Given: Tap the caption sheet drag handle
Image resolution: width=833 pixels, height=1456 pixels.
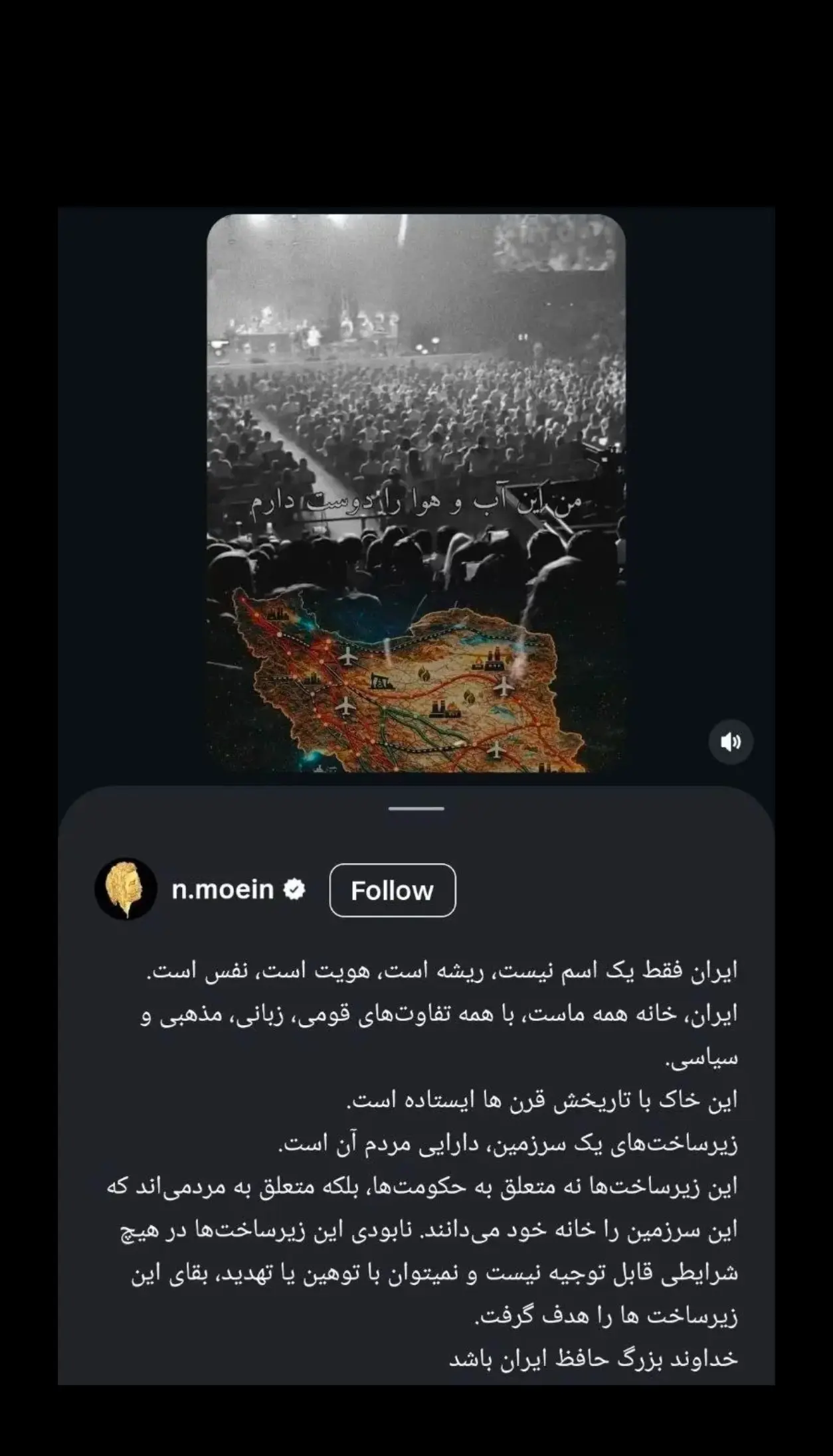Looking at the screenshot, I should point(416,809).
